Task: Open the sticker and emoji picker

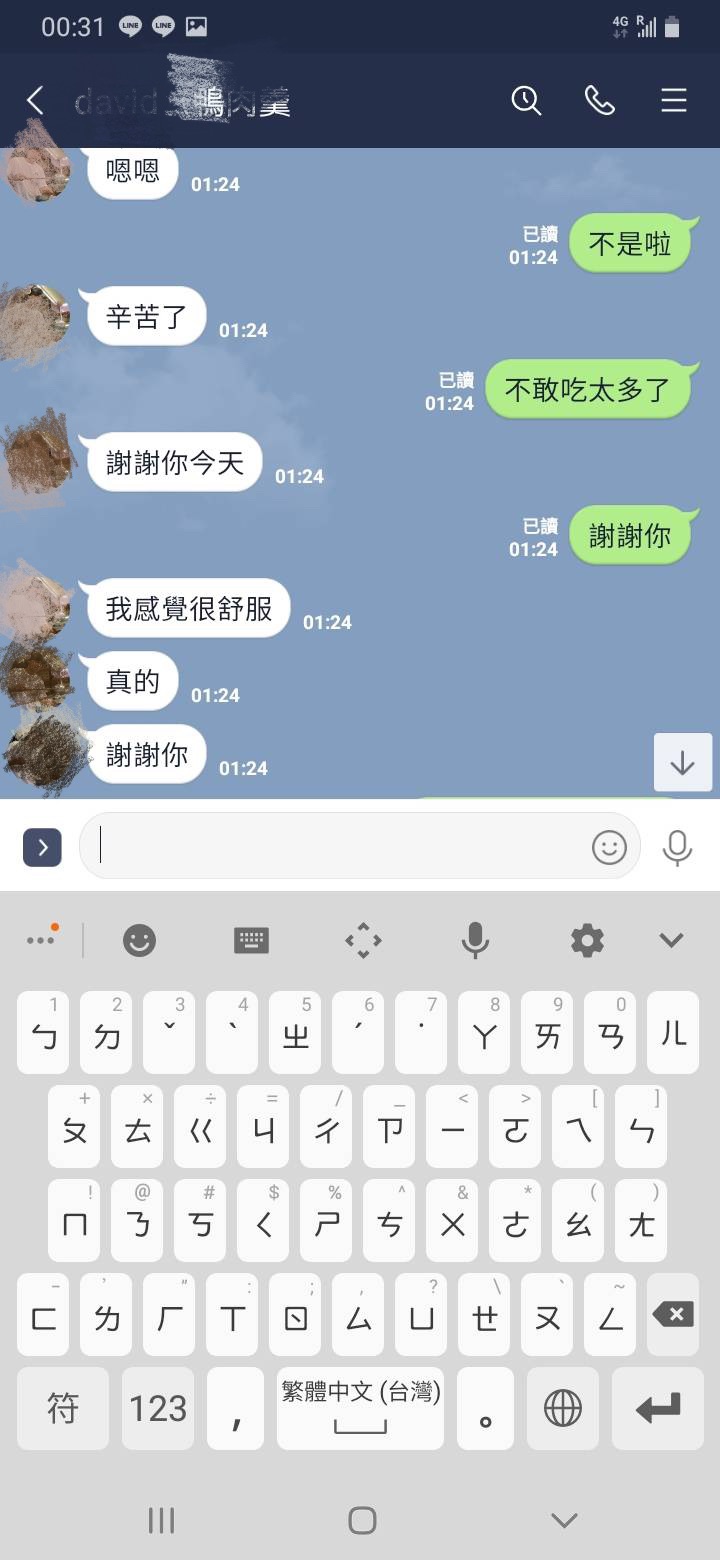Action: point(609,848)
